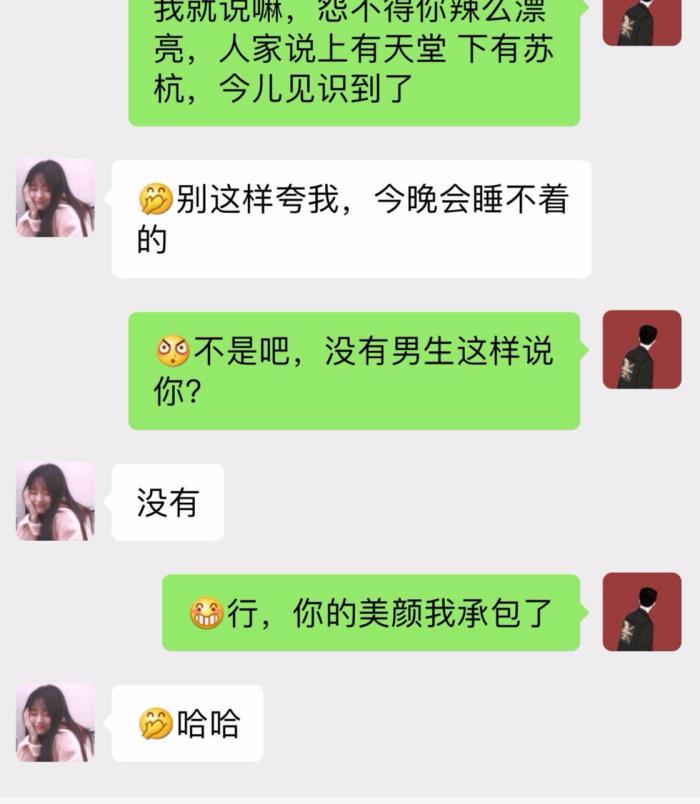View profile from avatar beside "没有" reply
Viewport: 700px width, 804px height.
55,501
